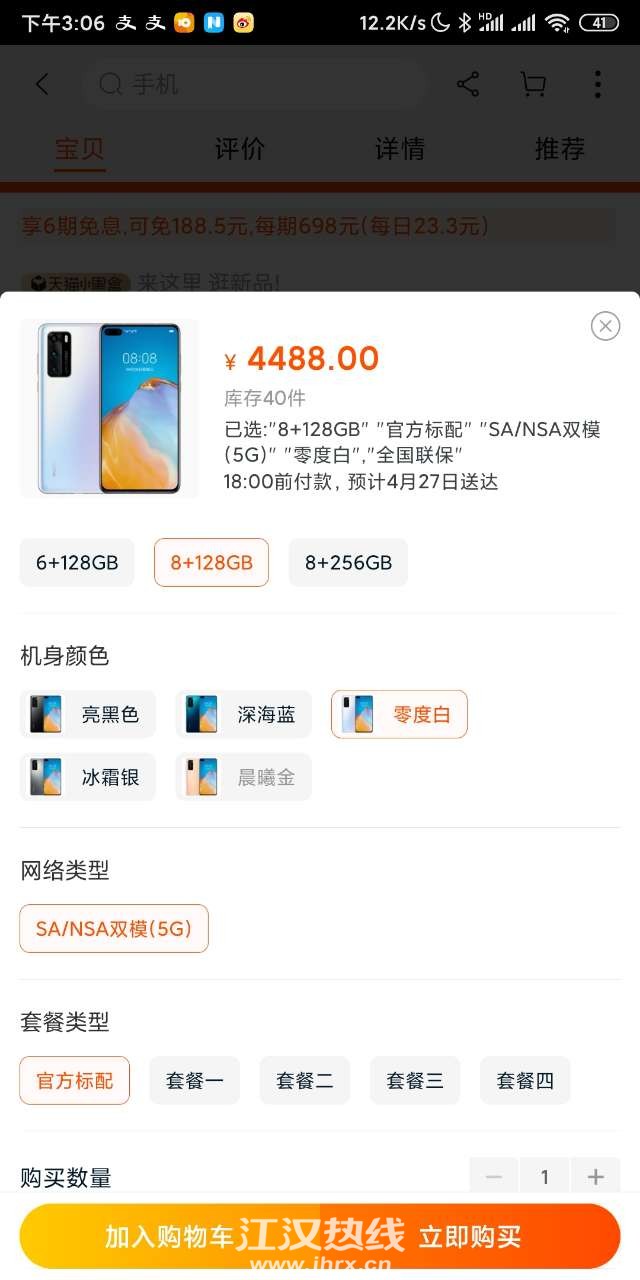Select package 套餐四

point(525,1080)
